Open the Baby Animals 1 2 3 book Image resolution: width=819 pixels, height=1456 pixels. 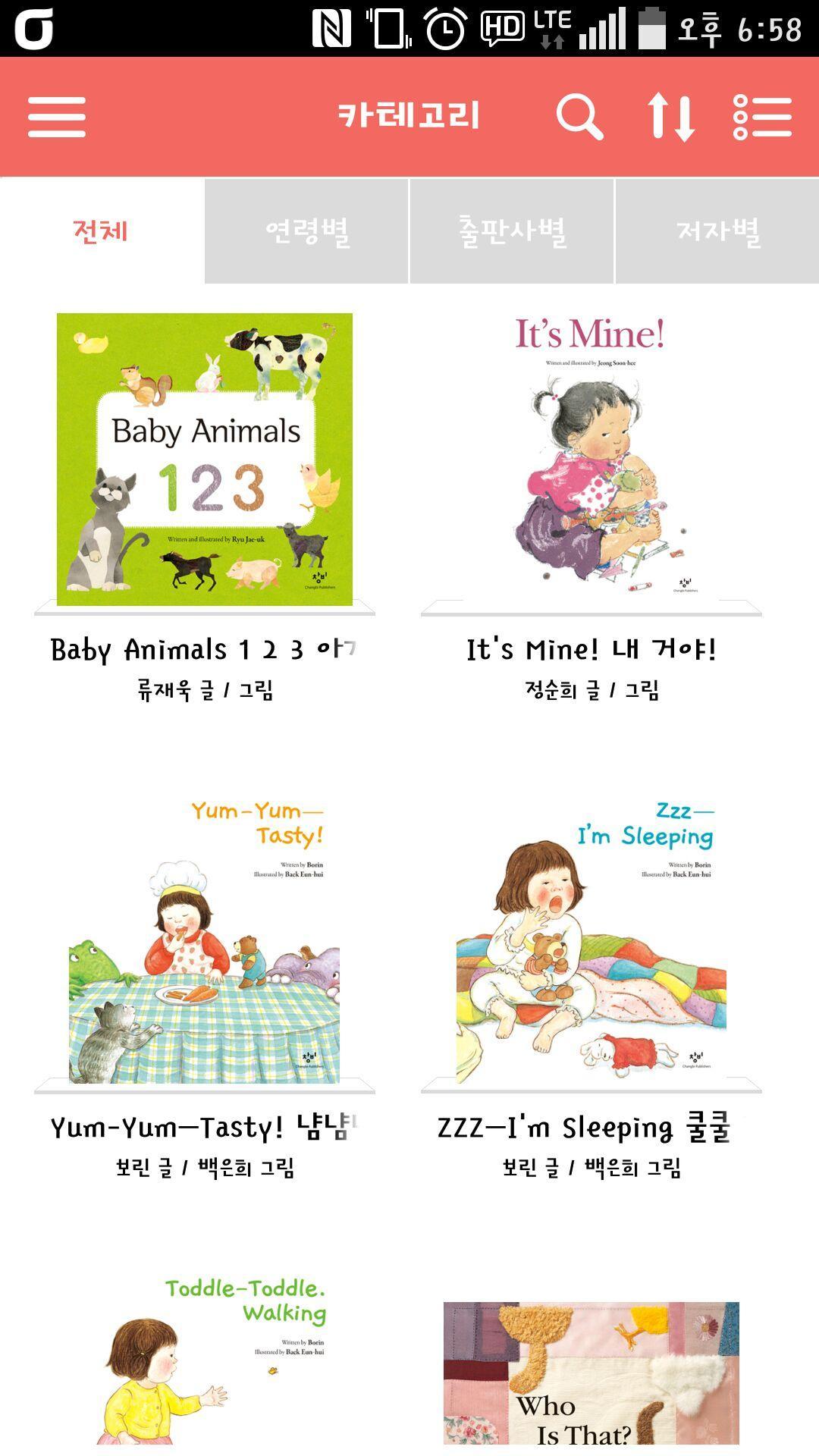[x=205, y=460]
